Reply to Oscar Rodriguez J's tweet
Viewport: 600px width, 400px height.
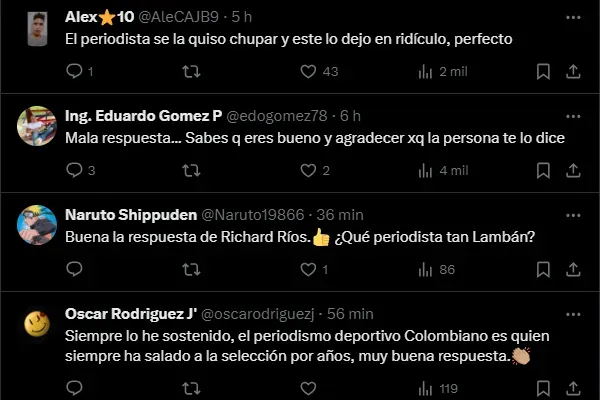pyautogui.click(x=73, y=388)
